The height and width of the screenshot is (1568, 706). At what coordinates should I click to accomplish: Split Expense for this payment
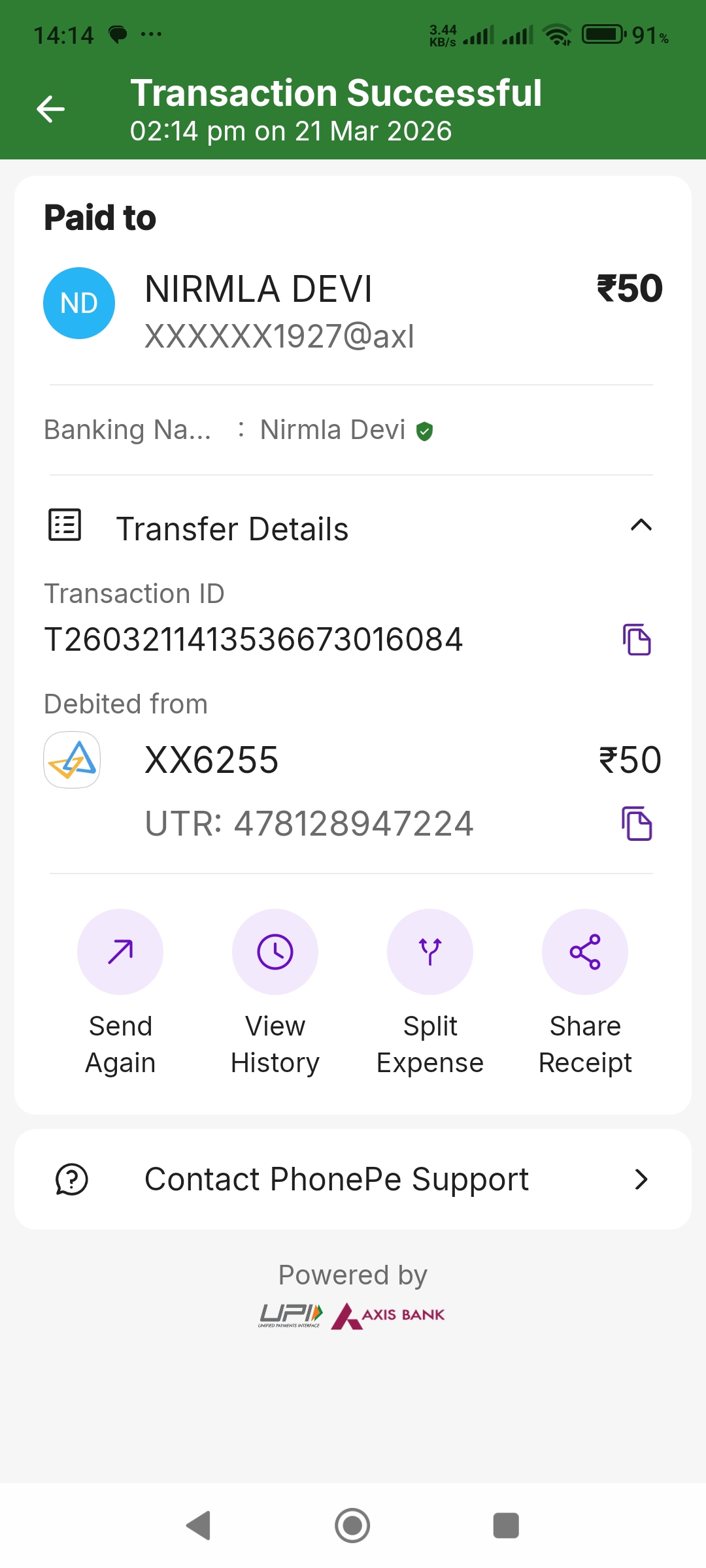click(430, 952)
